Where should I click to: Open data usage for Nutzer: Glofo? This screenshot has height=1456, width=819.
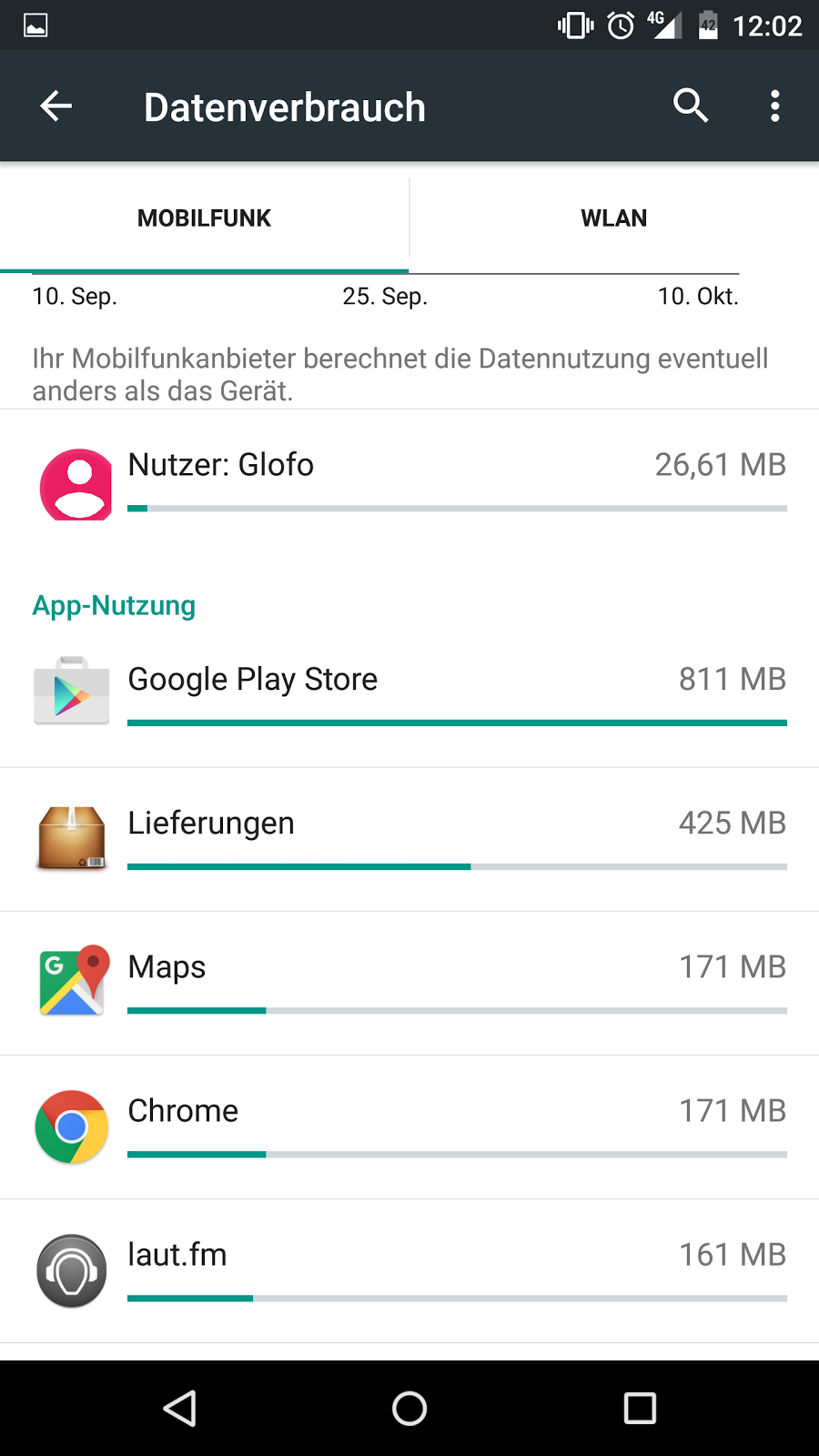point(409,483)
